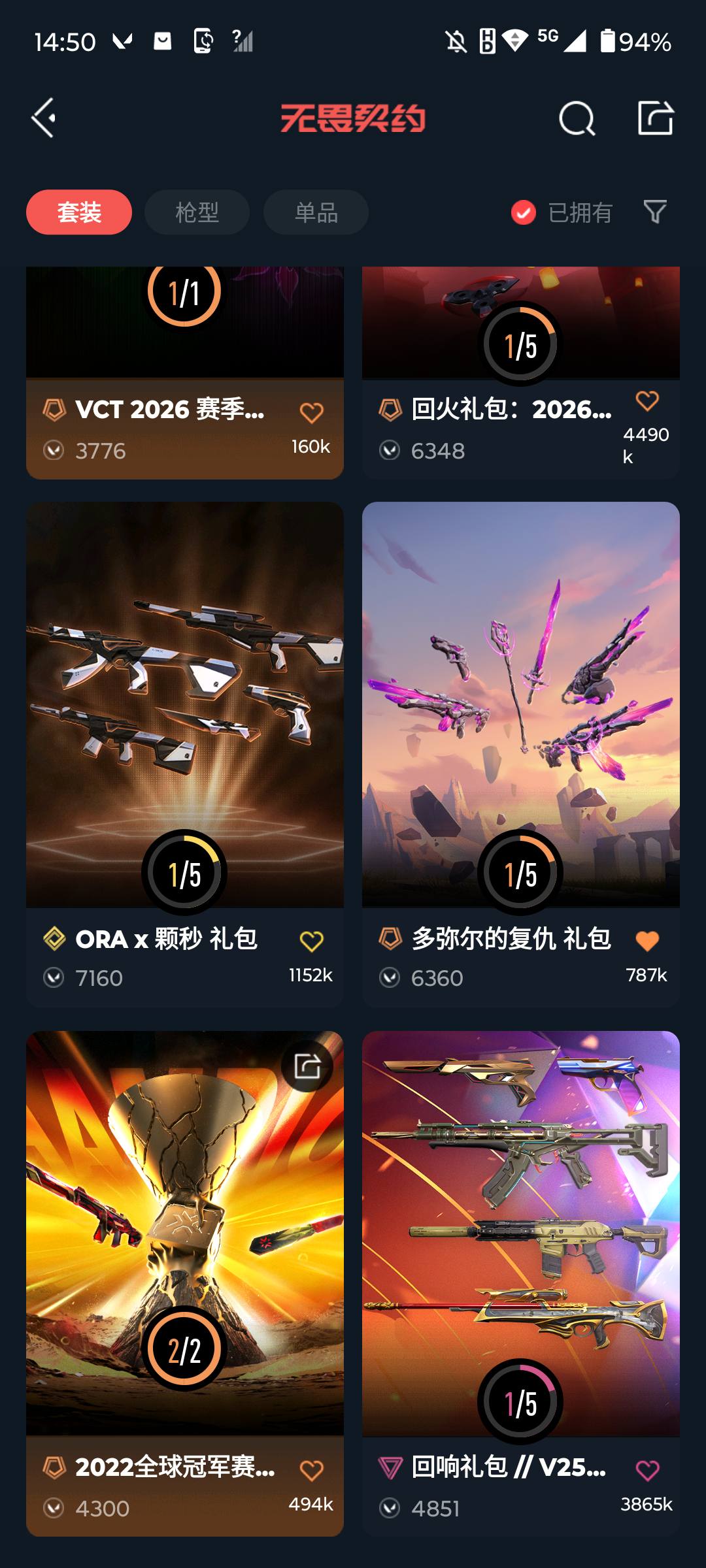Favorite the 回火礼包：2026 bundle
The height and width of the screenshot is (1568, 706).
point(647,402)
